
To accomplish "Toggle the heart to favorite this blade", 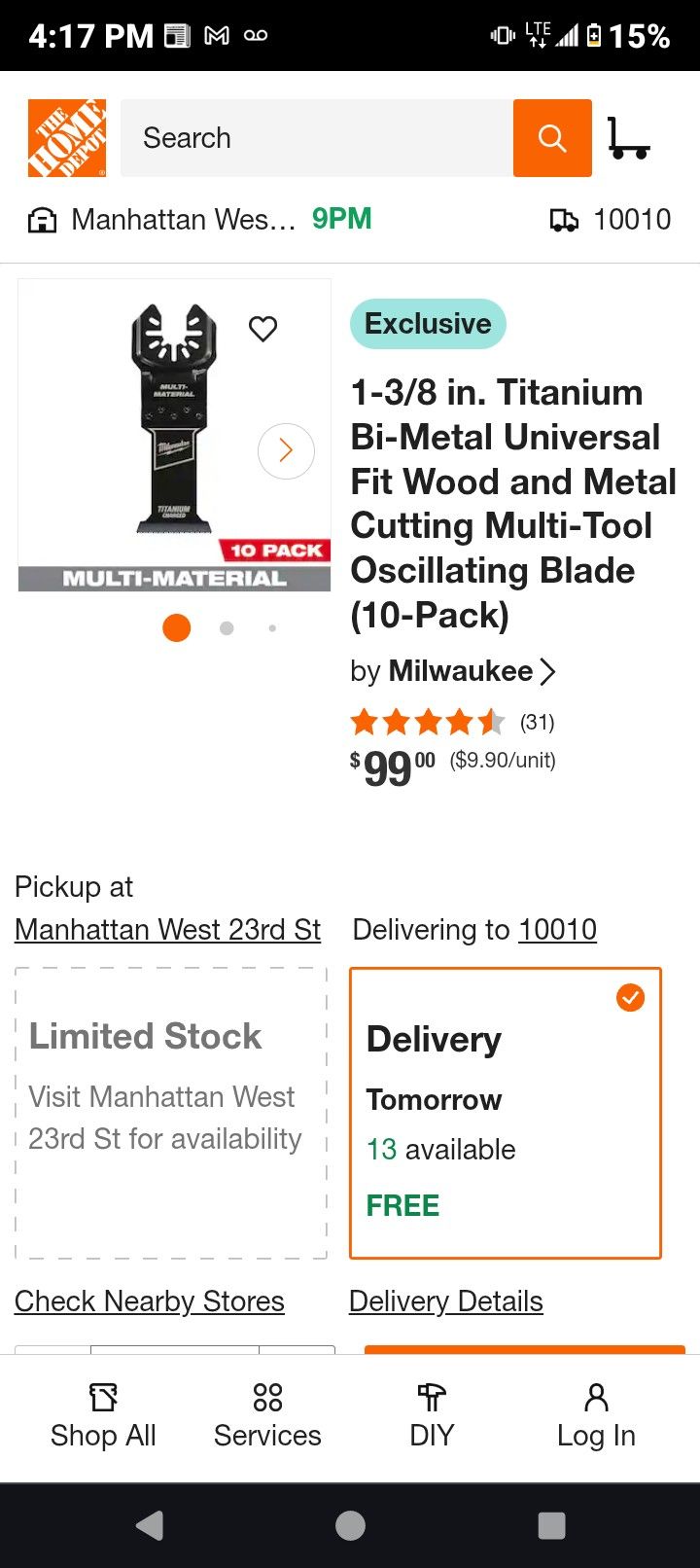I will [262, 330].
